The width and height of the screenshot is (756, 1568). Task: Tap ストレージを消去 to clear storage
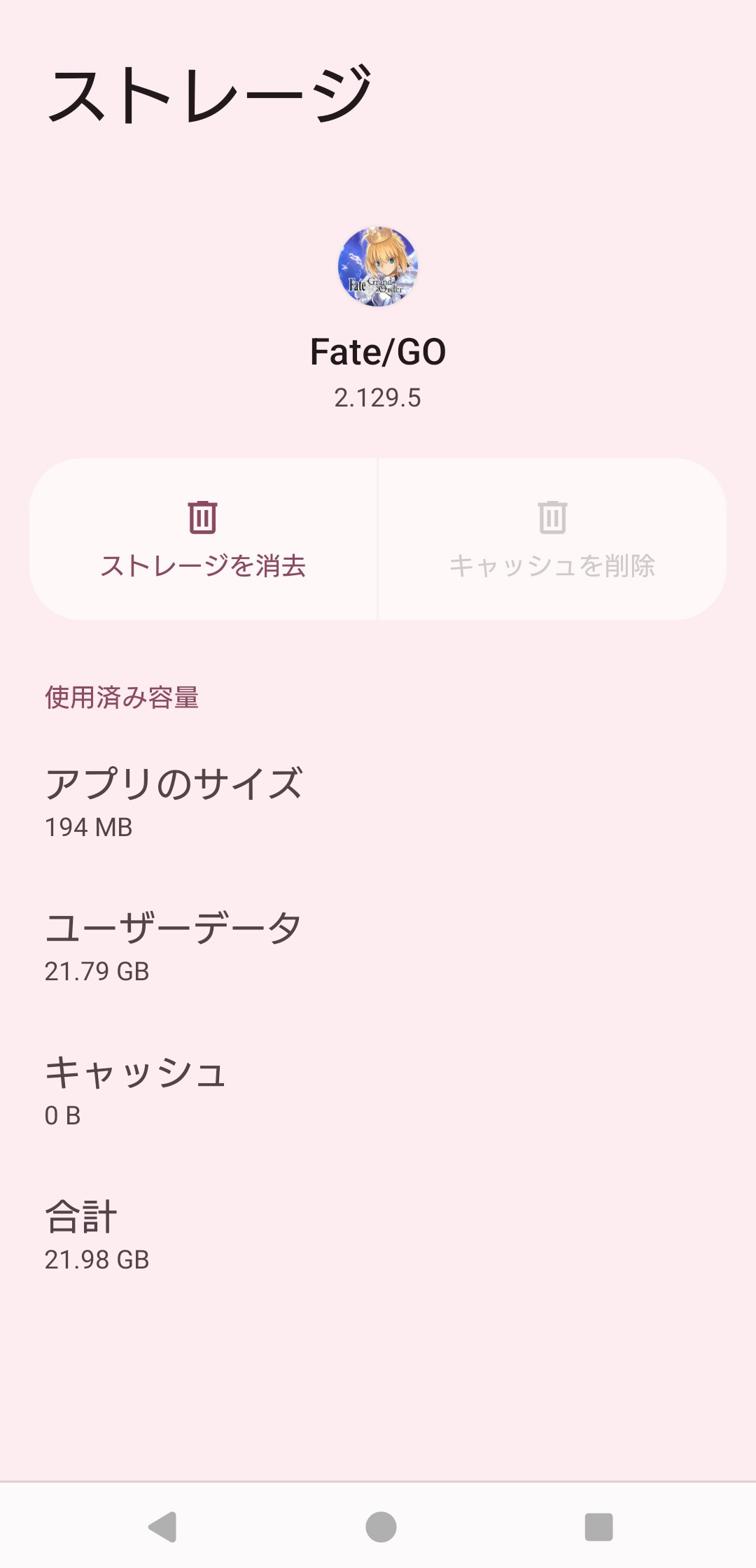click(x=203, y=539)
